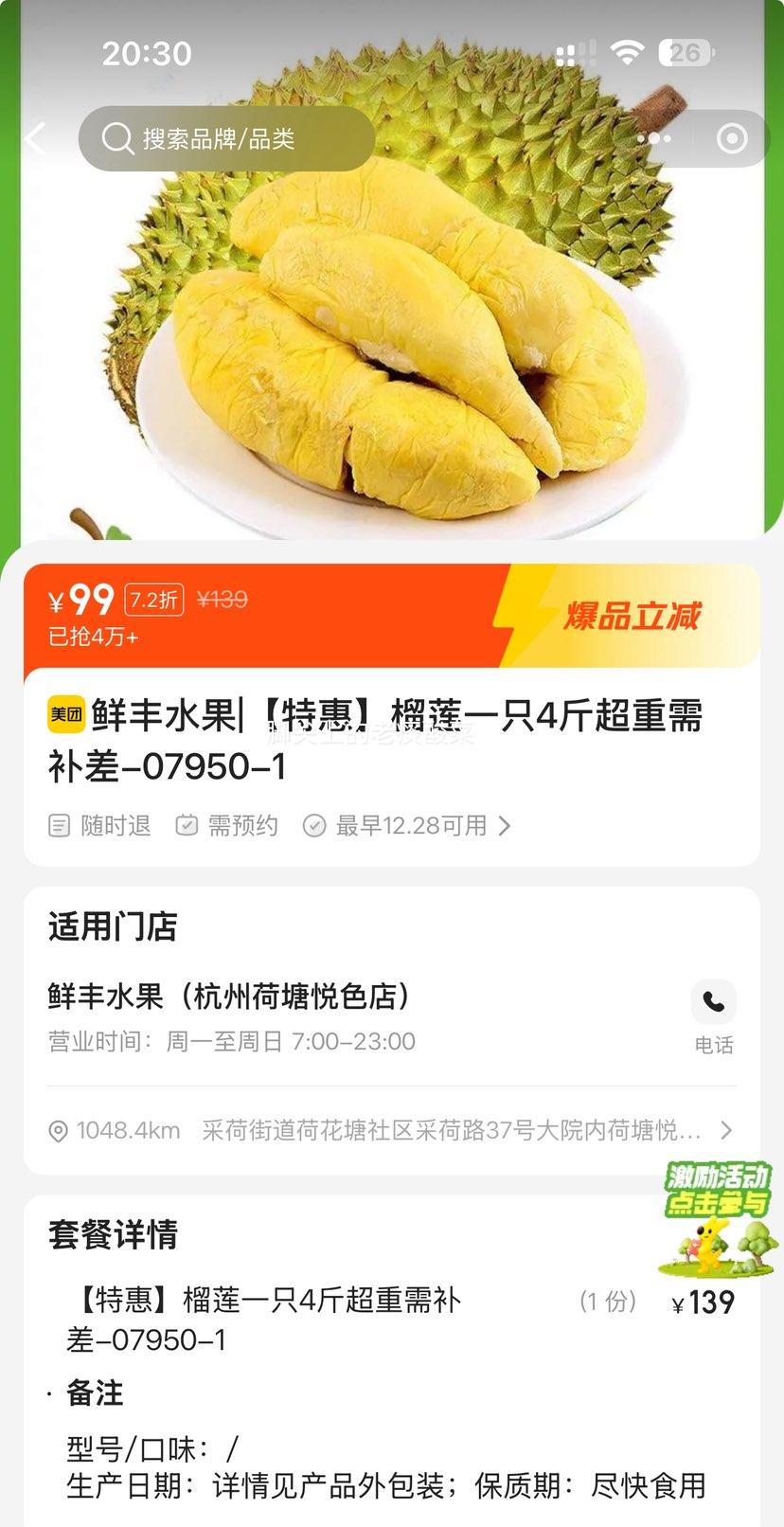Open the more options ellipsis menu
Screen dimensions: 784x1527
coord(655,138)
